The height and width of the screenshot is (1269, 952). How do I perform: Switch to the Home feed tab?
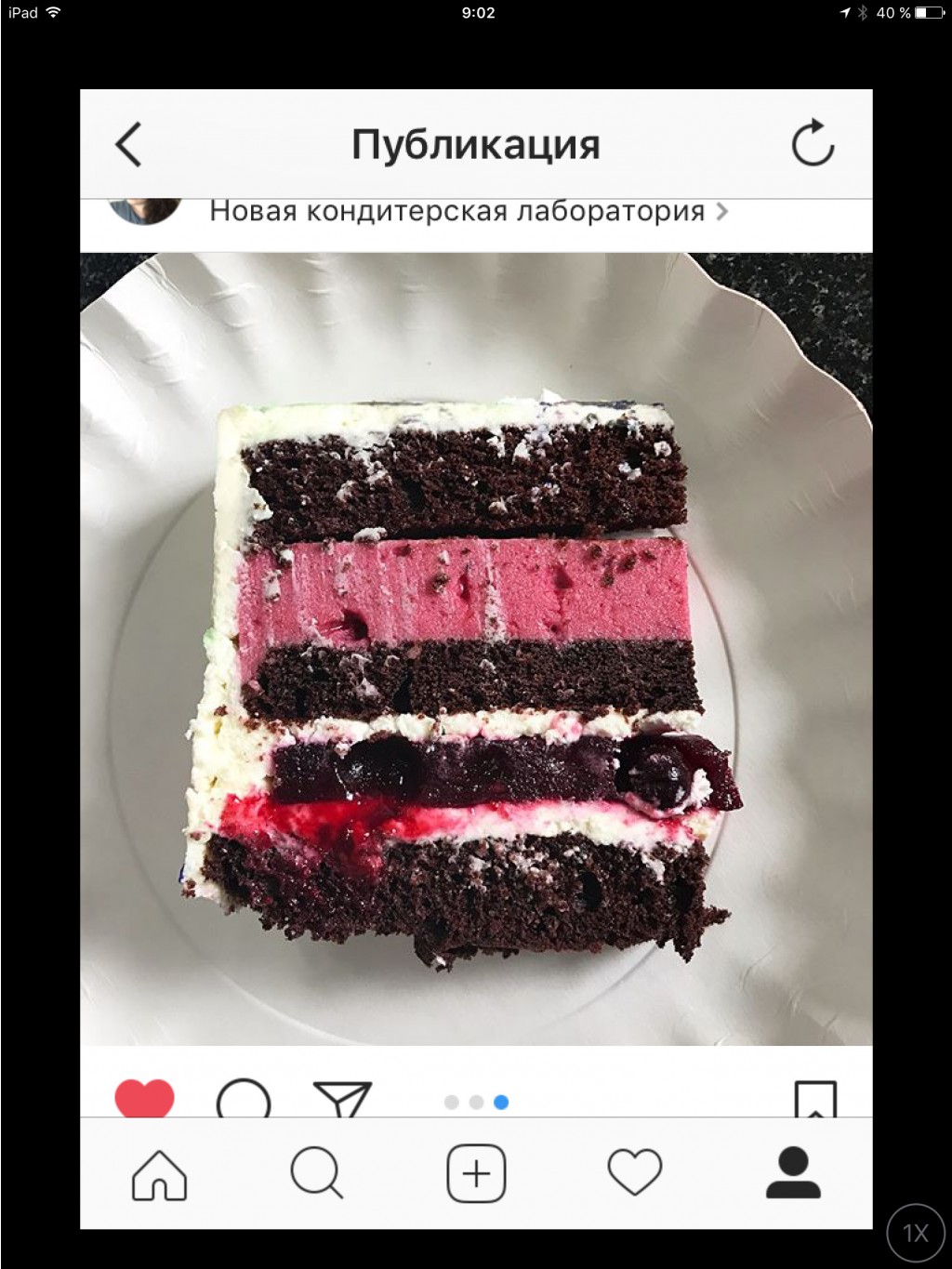tap(159, 1174)
